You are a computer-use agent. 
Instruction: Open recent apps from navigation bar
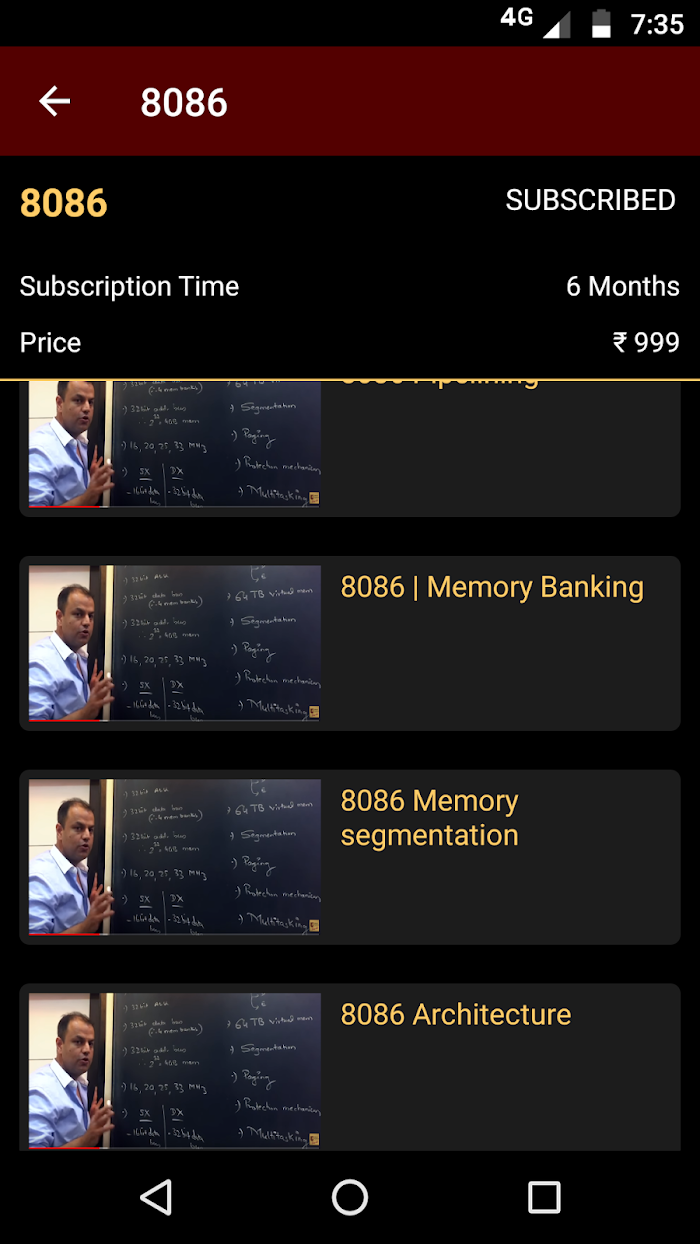tap(544, 1197)
